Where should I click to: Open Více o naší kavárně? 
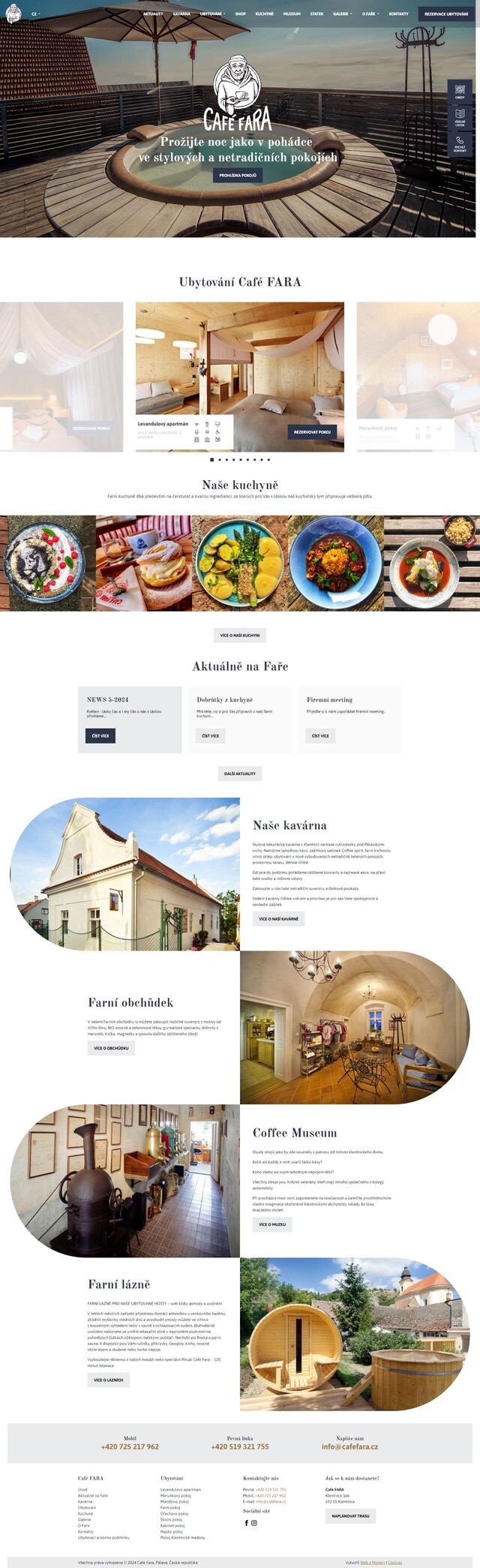click(278, 919)
